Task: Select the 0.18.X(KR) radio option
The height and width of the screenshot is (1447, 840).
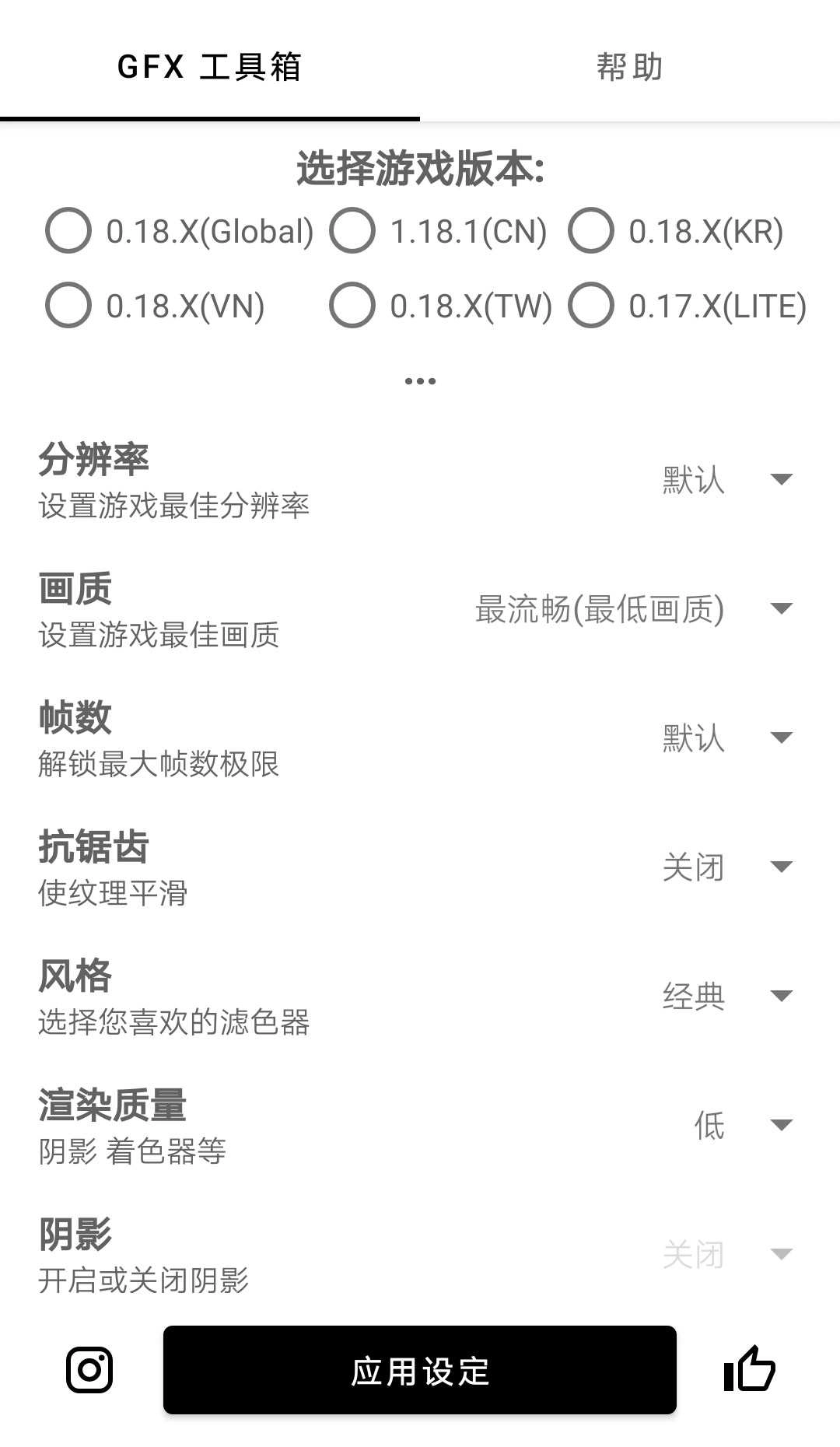Action: coord(591,230)
